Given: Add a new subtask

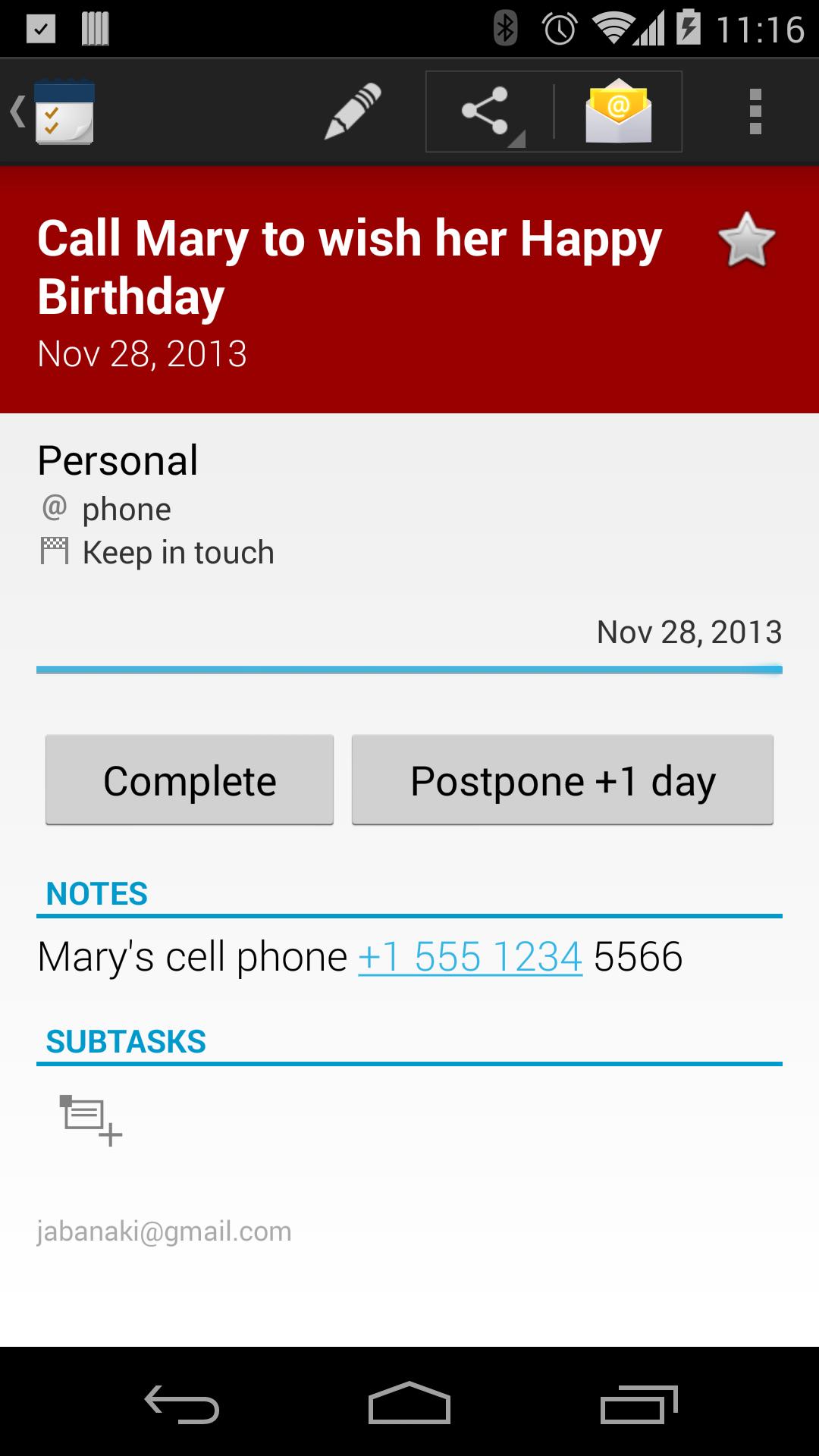Looking at the screenshot, I should coord(90,1121).
